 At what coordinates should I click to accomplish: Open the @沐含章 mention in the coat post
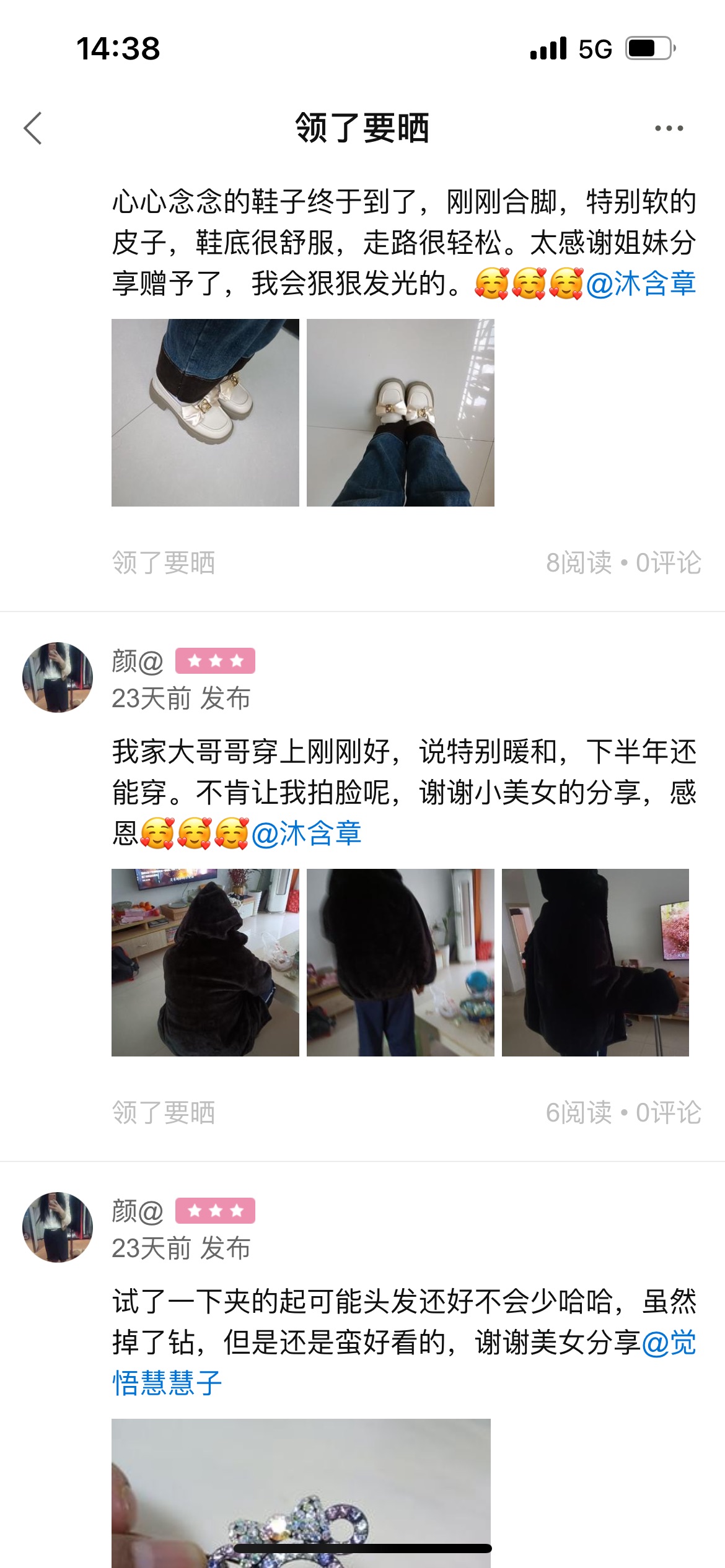306,834
